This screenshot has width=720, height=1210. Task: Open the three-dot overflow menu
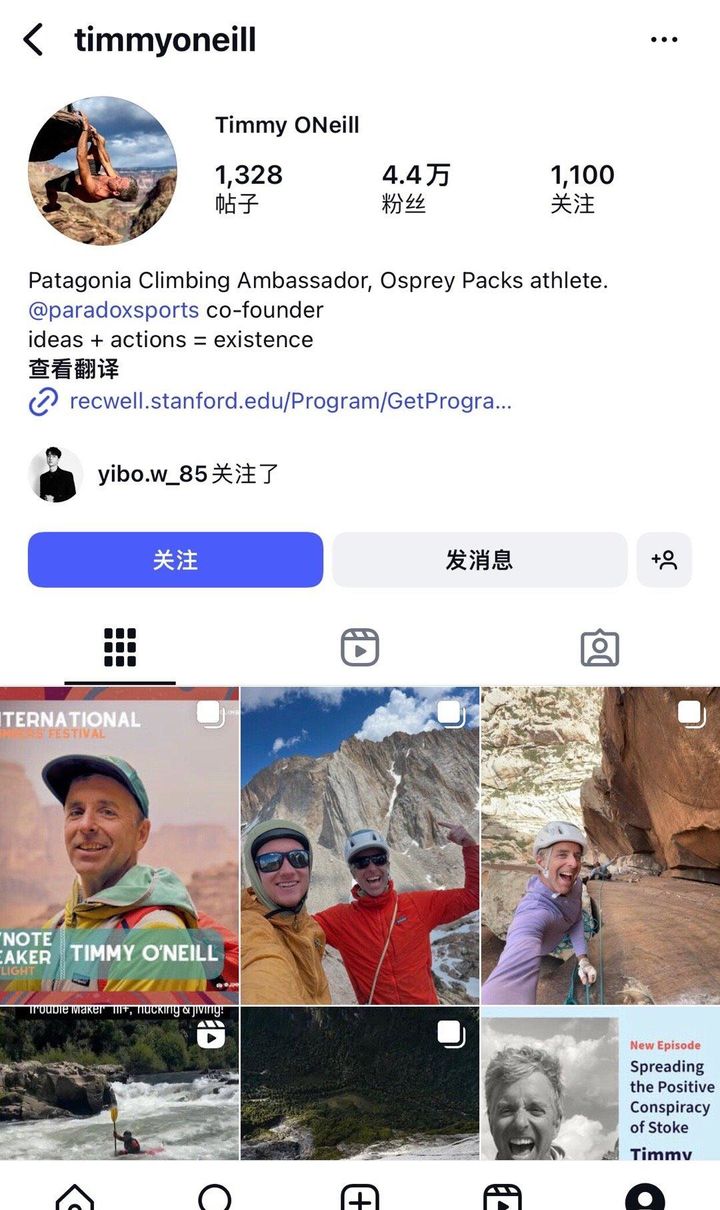pos(664,40)
